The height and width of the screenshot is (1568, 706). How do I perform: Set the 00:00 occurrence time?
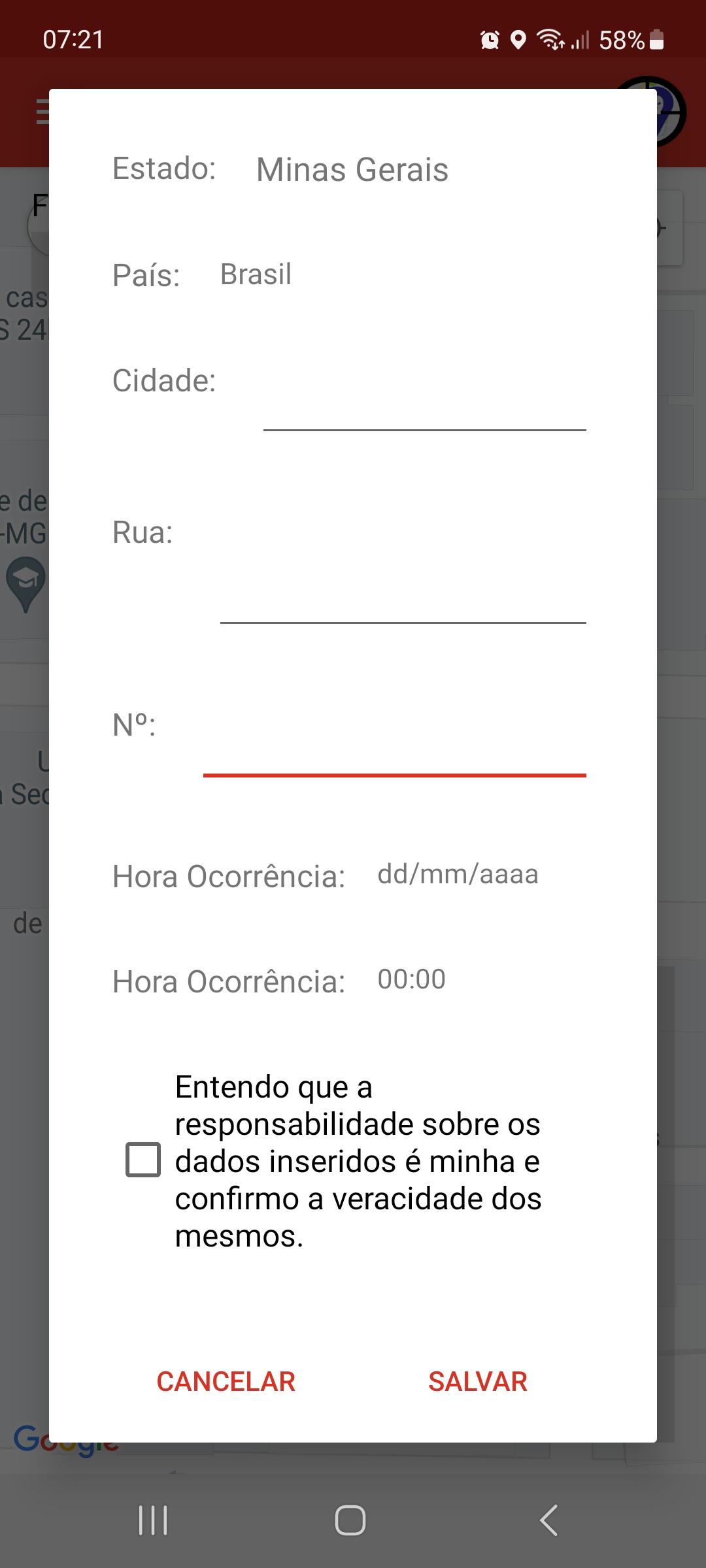point(412,979)
